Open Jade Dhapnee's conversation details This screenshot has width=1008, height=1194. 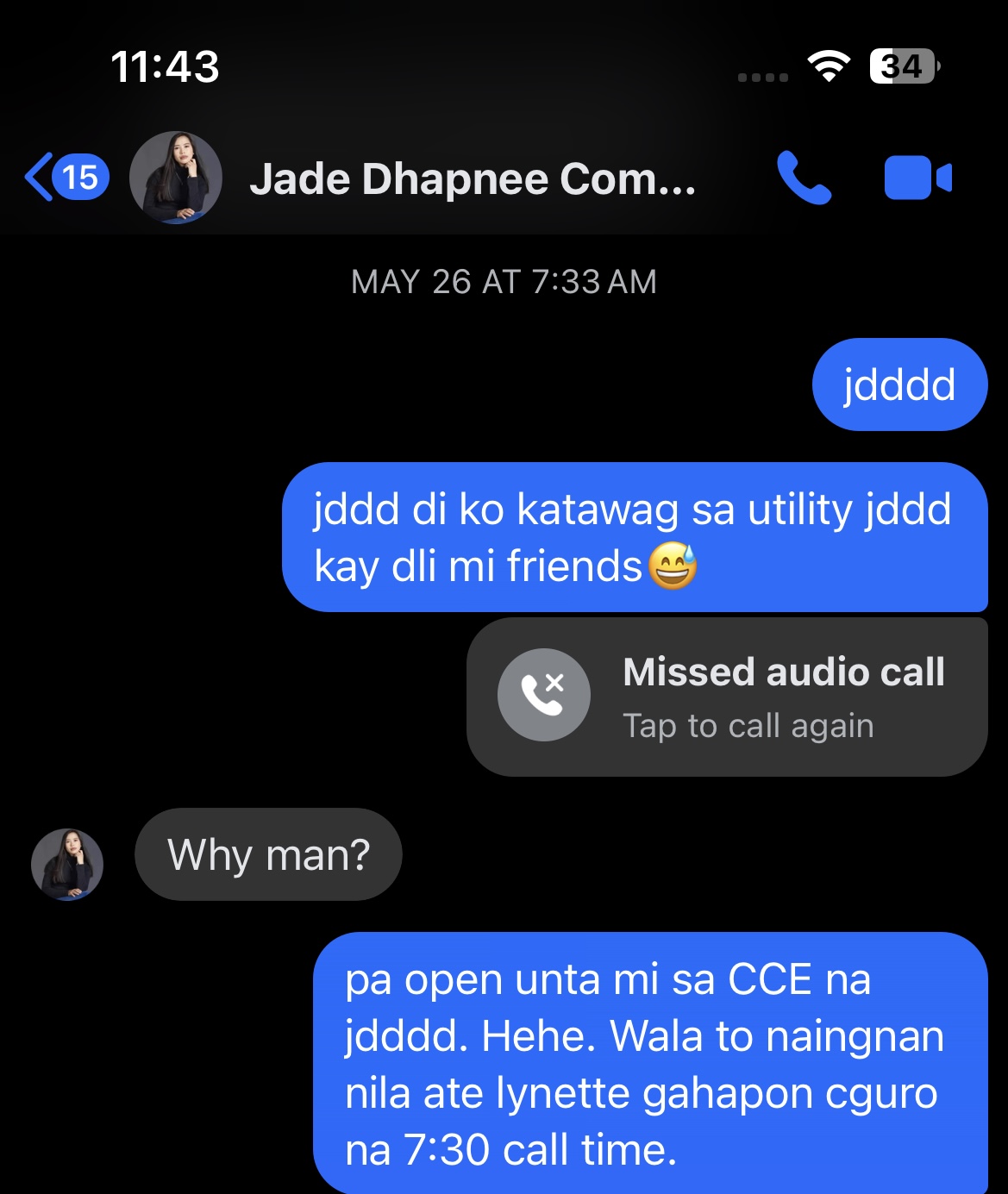click(x=472, y=179)
